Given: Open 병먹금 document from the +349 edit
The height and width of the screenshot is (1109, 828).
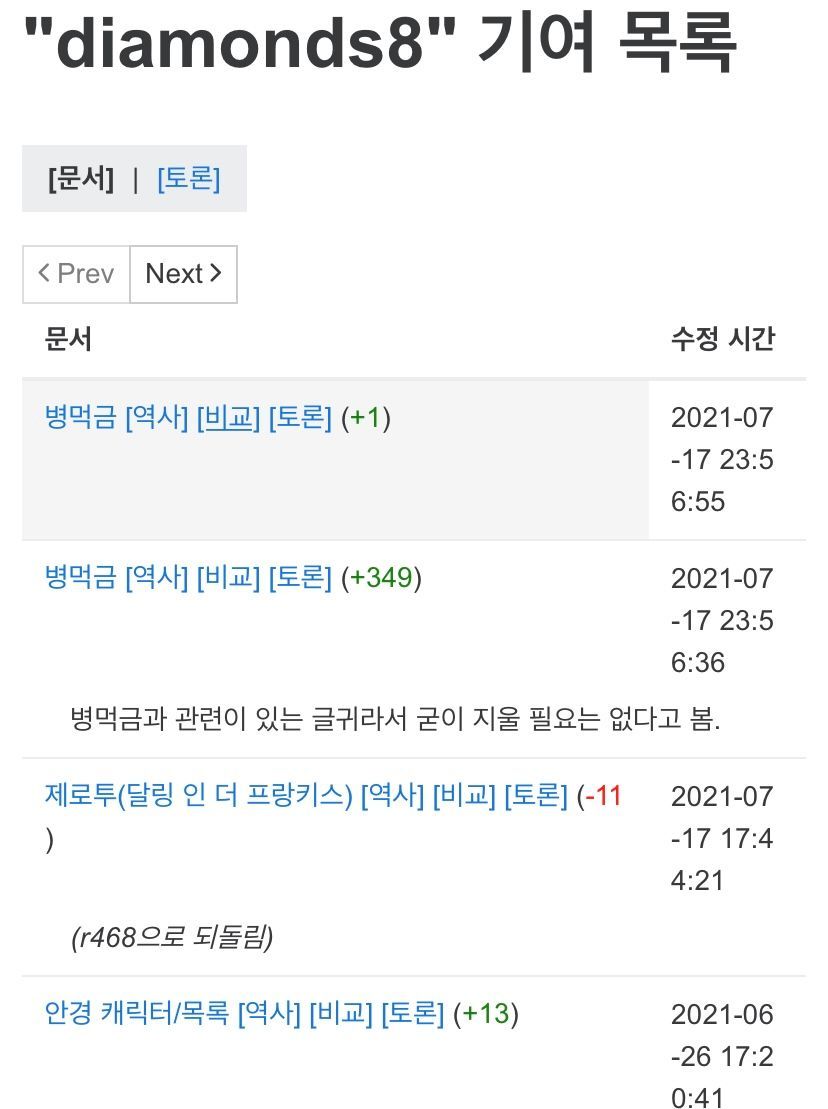Looking at the screenshot, I should (x=80, y=578).
